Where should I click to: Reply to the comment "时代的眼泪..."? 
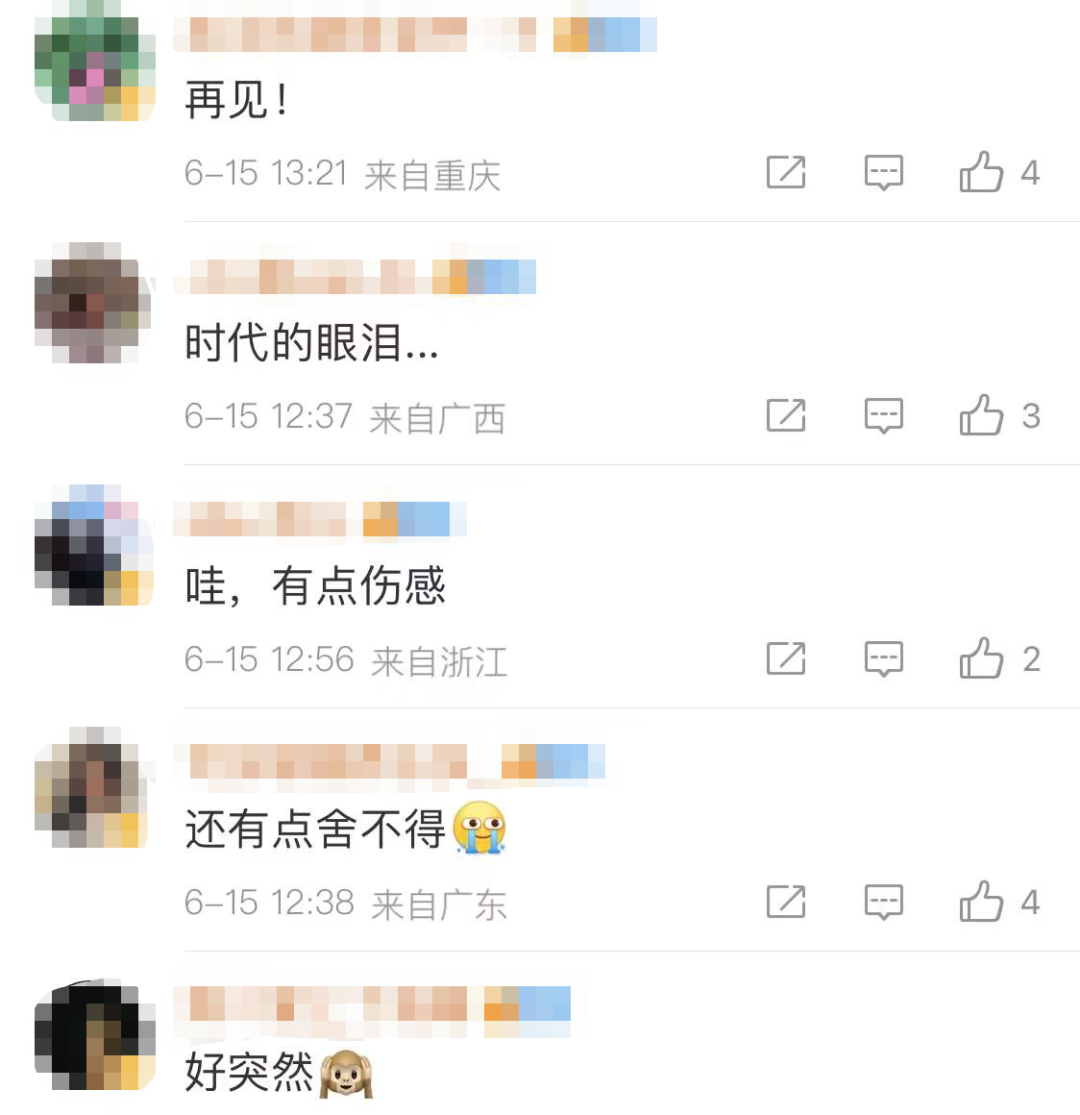884,415
